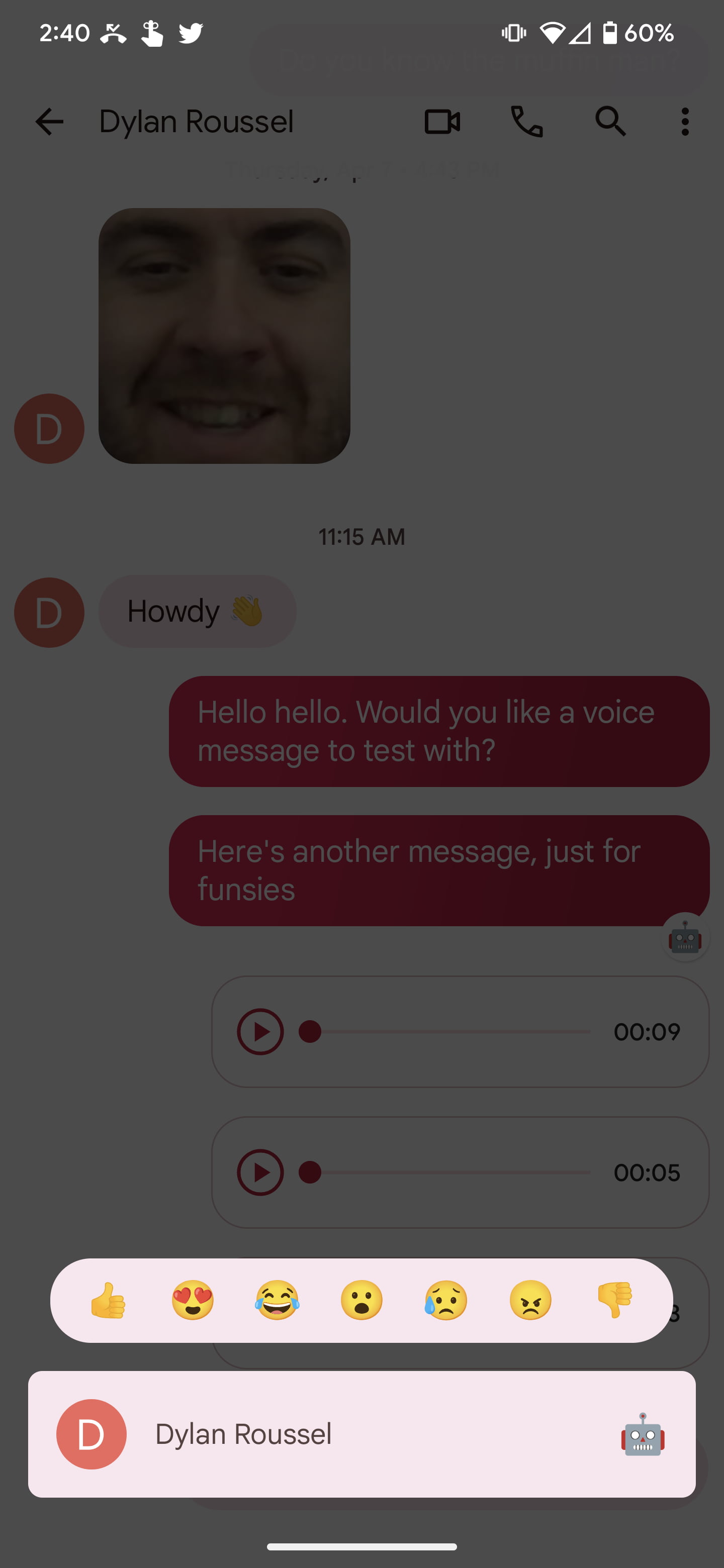Search within this conversation

click(x=611, y=122)
